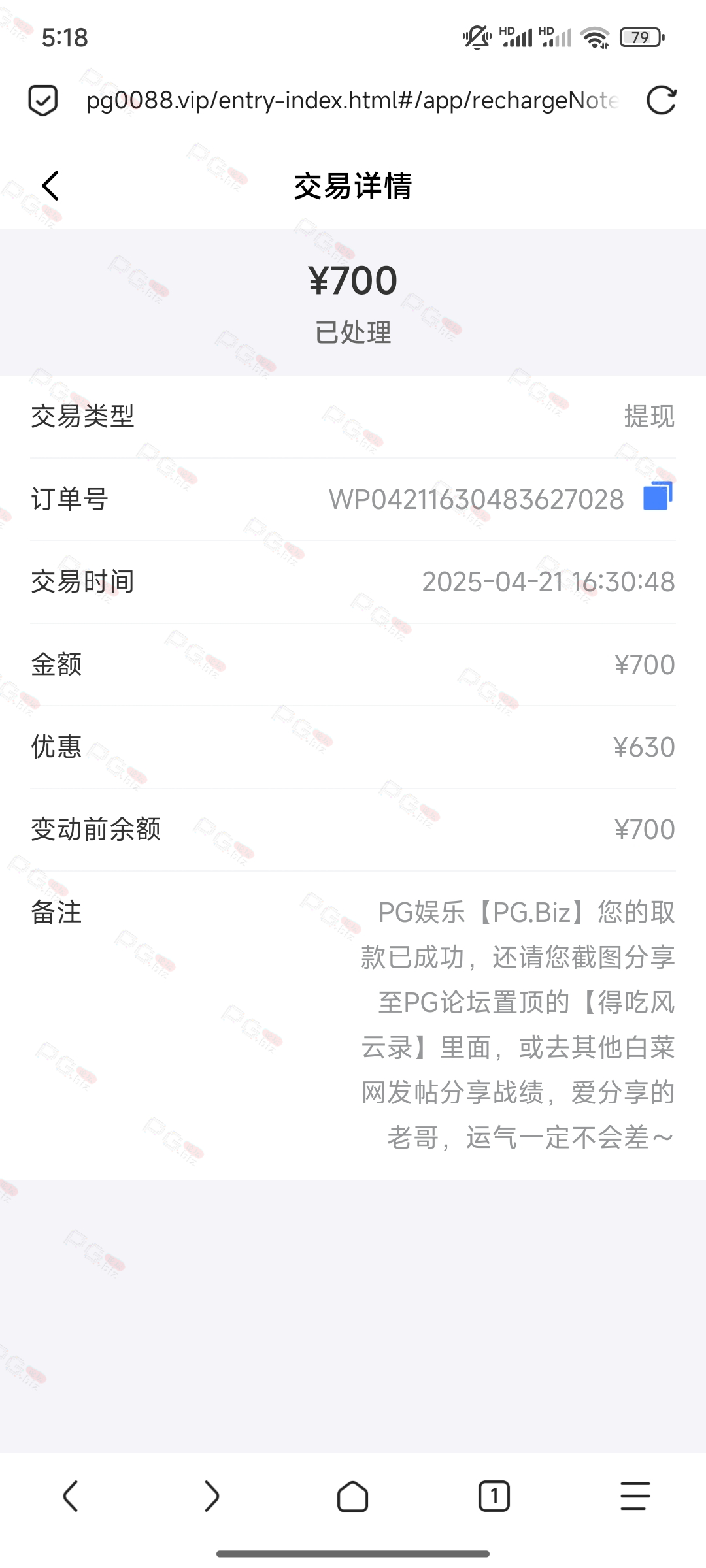
Task: Open the site security shield icon
Action: (43, 101)
